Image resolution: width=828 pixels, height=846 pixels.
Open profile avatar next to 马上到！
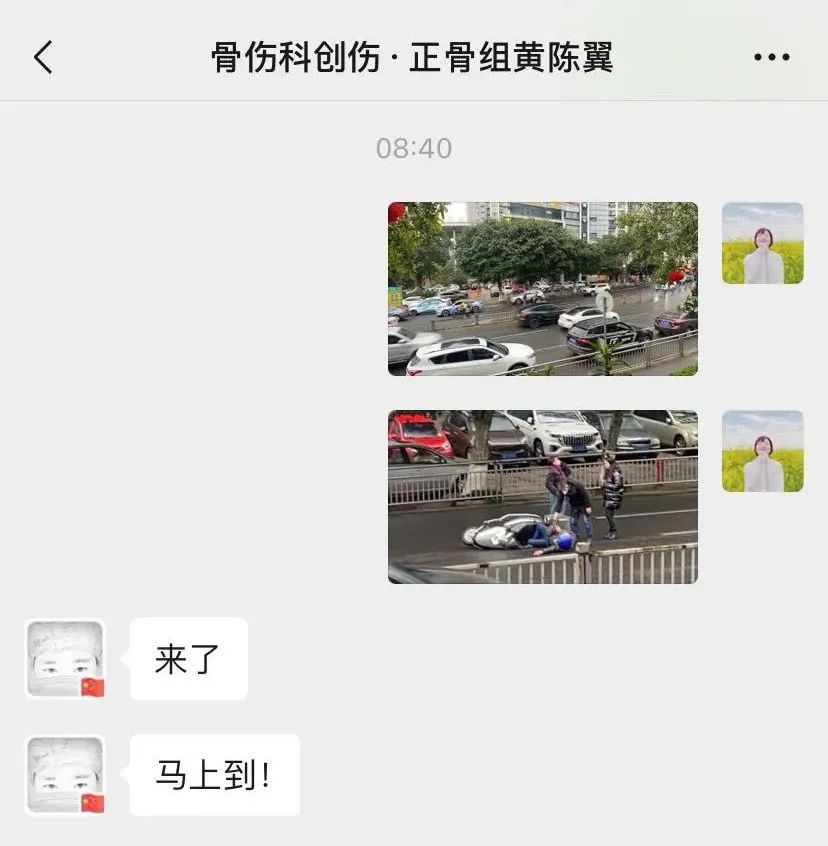65,775
